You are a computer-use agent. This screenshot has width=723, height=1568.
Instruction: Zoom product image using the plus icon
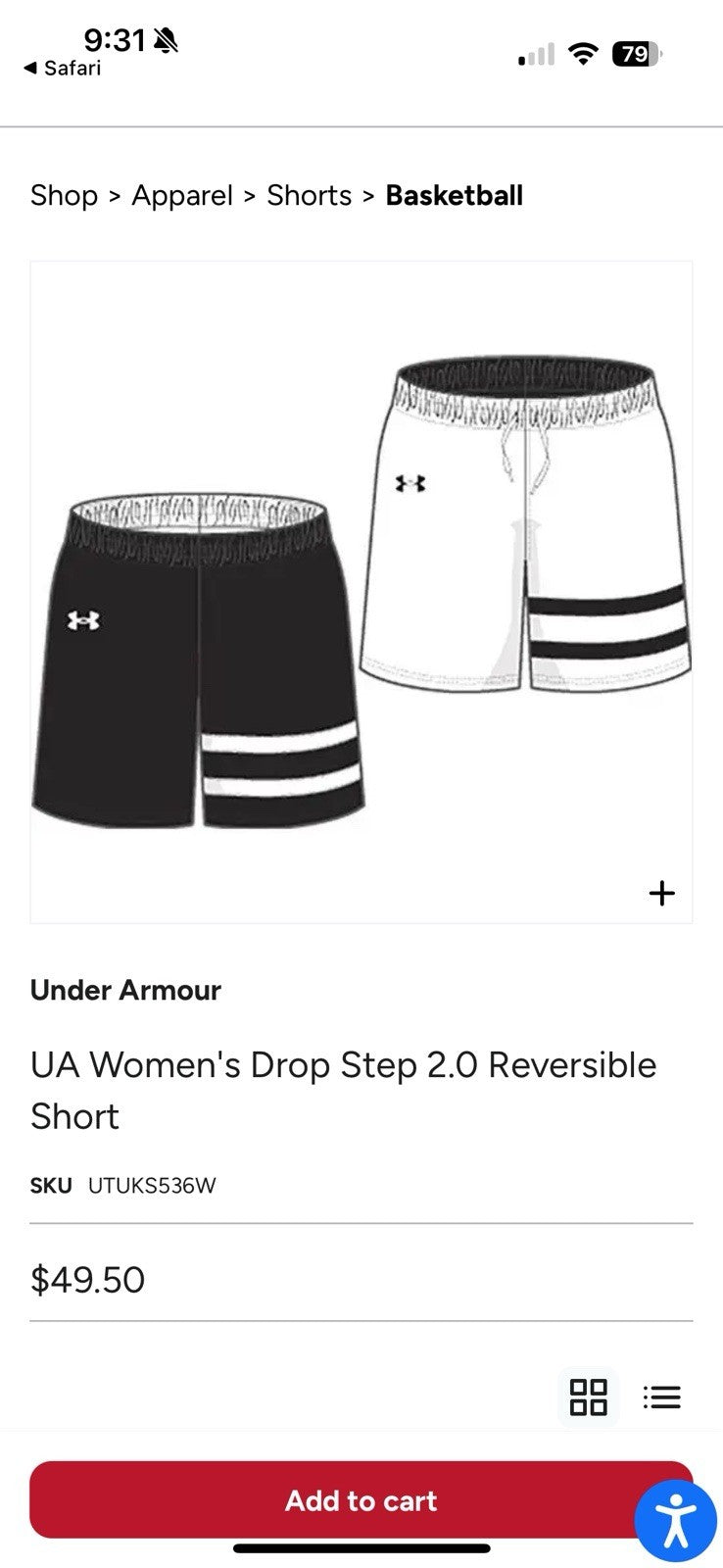click(661, 892)
